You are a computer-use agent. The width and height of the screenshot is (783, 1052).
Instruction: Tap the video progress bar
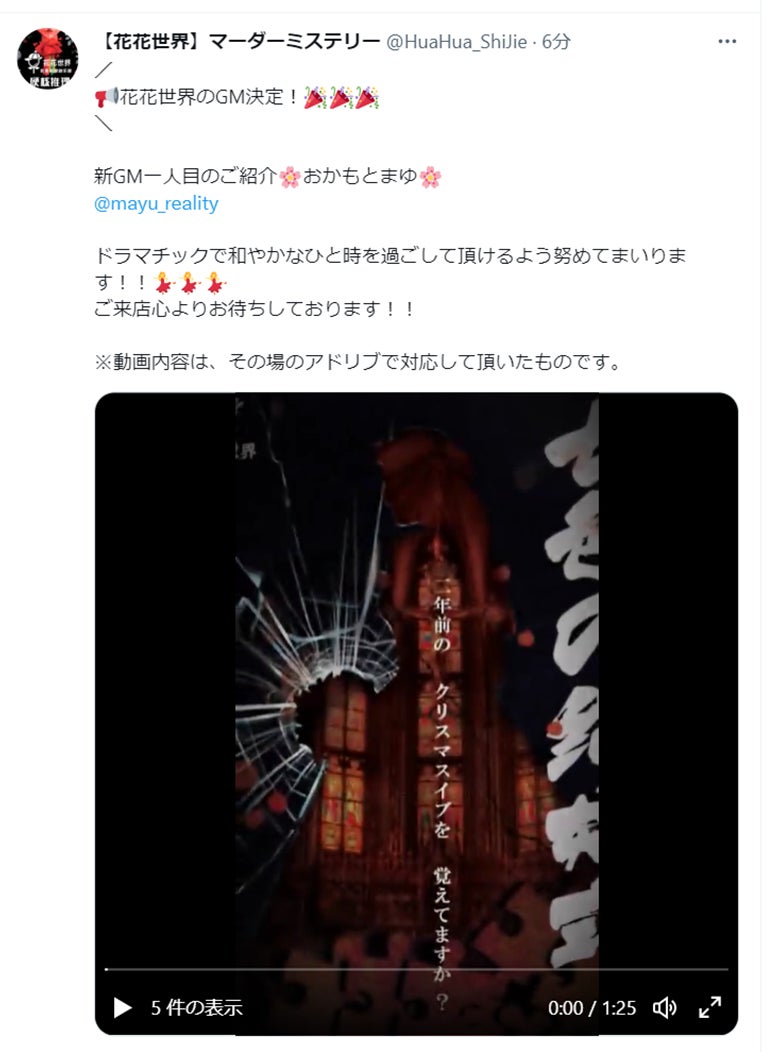pos(416,970)
